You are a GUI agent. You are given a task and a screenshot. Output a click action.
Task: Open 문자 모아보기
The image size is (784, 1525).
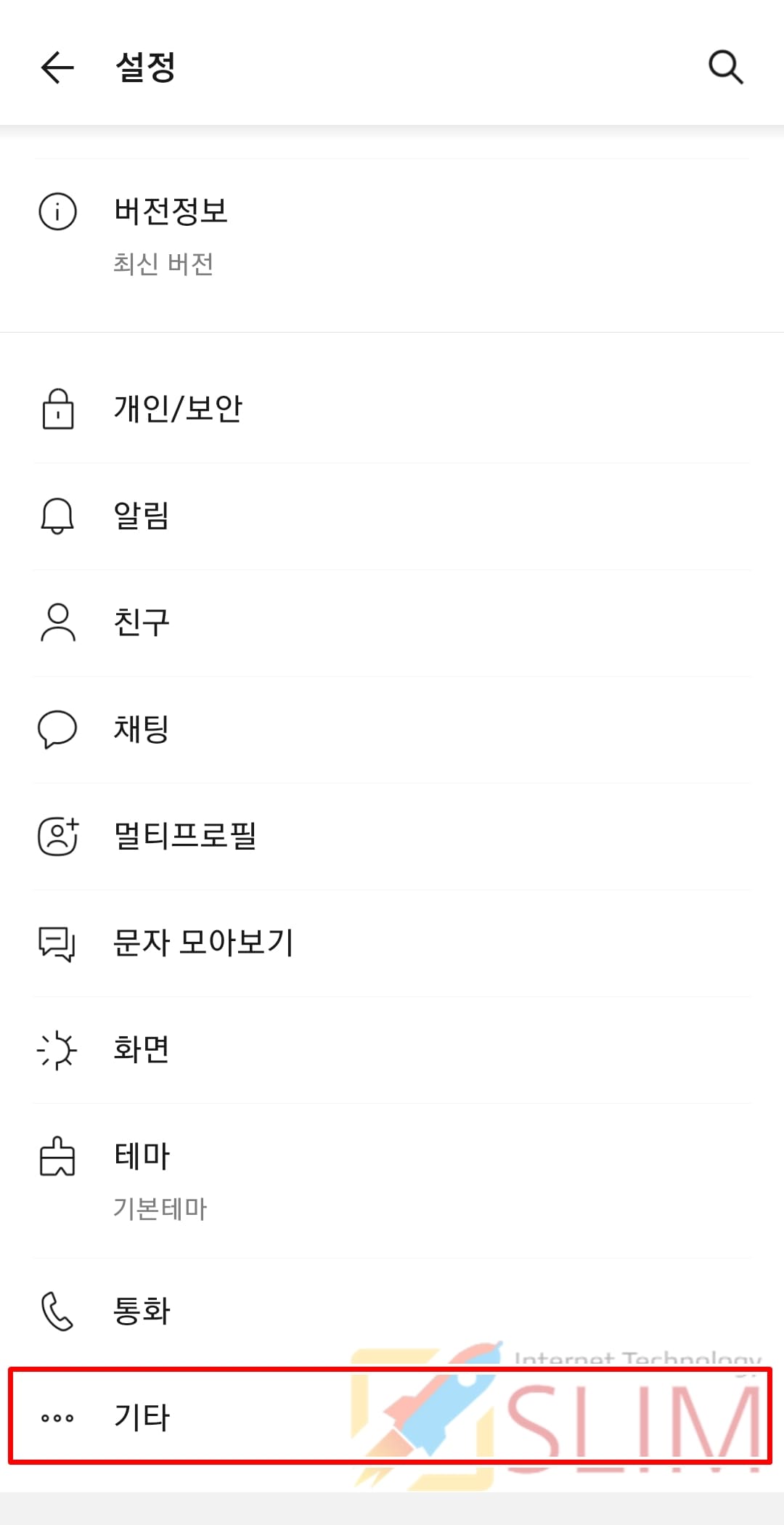[x=392, y=943]
